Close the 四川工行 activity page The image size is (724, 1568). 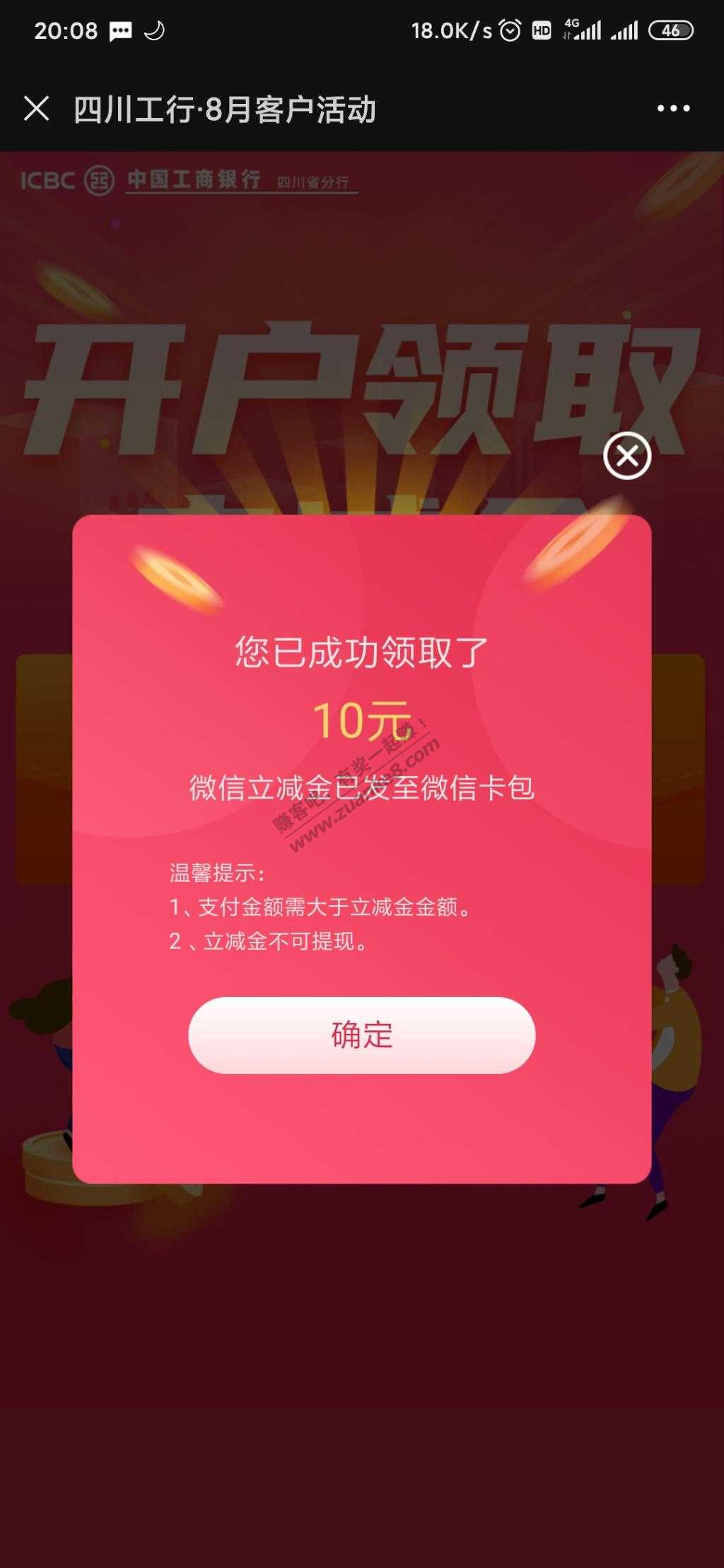[36, 109]
